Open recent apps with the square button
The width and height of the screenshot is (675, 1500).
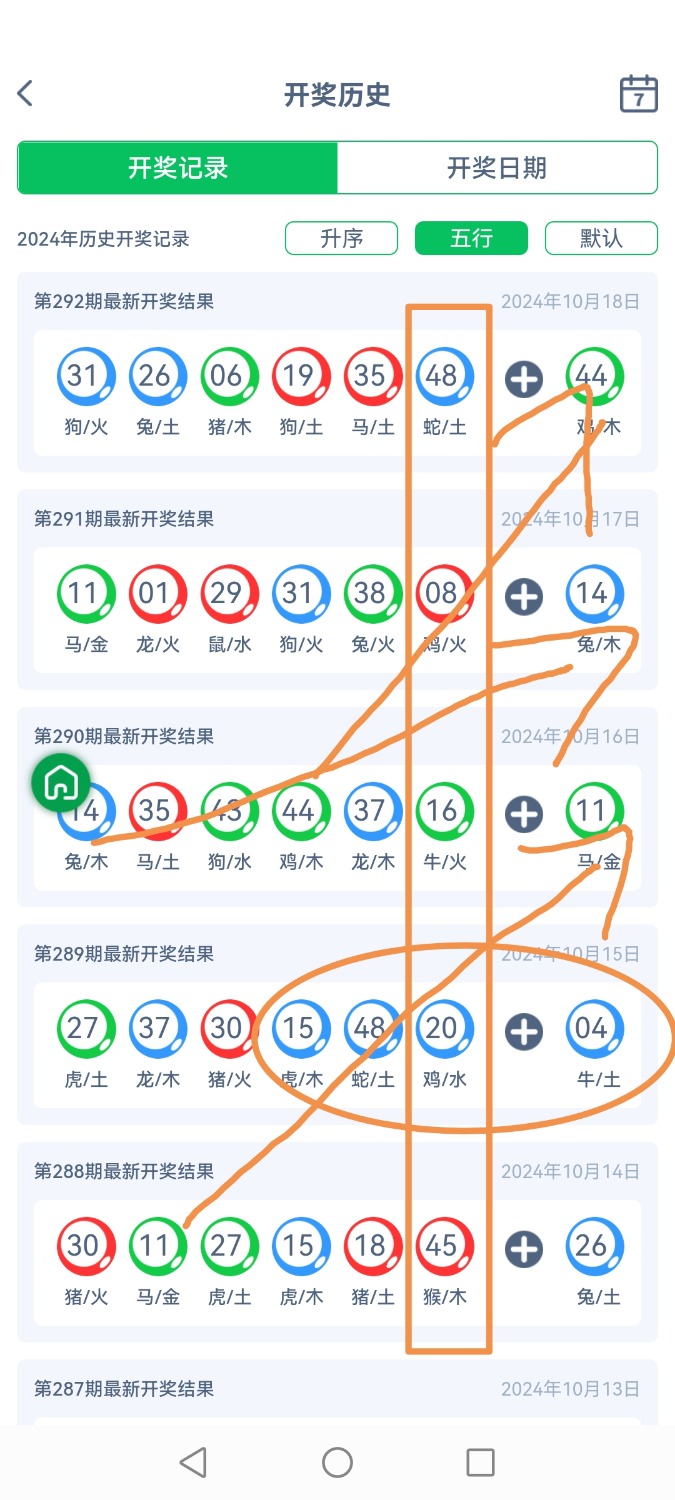pyautogui.click(x=481, y=1462)
